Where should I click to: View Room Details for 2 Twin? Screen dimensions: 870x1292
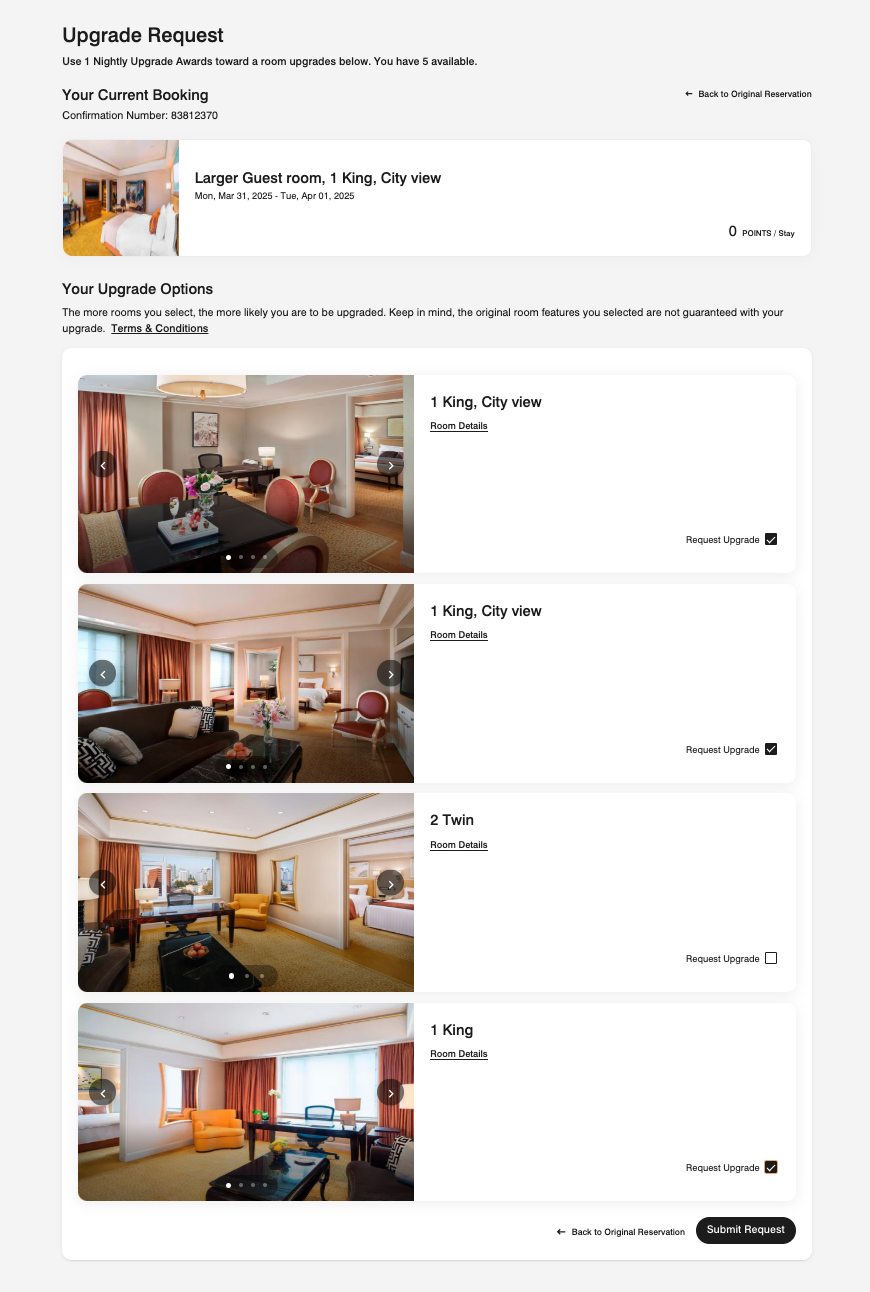(458, 845)
